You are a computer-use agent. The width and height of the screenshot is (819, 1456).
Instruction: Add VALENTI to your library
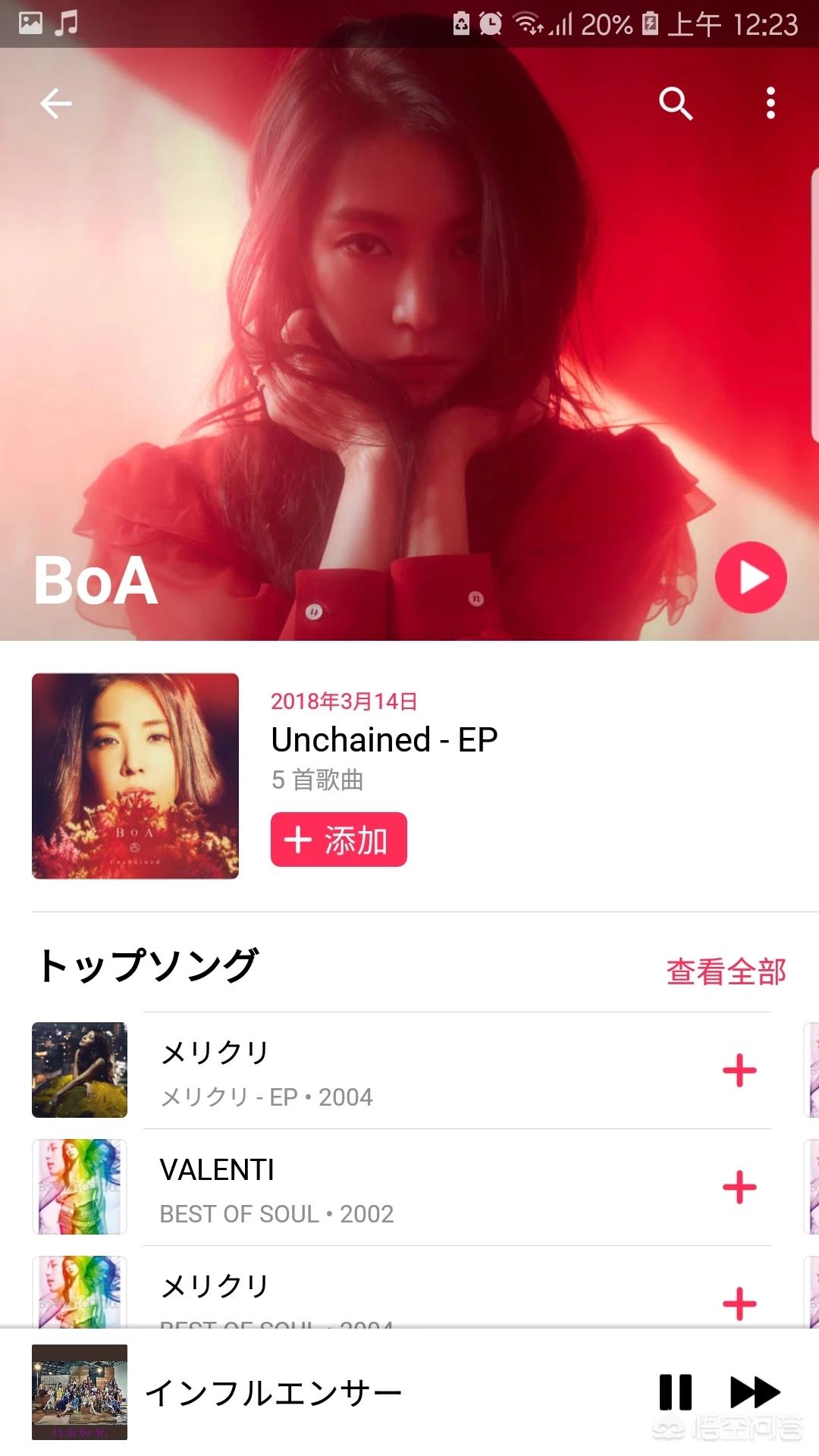[x=739, y=1188]
